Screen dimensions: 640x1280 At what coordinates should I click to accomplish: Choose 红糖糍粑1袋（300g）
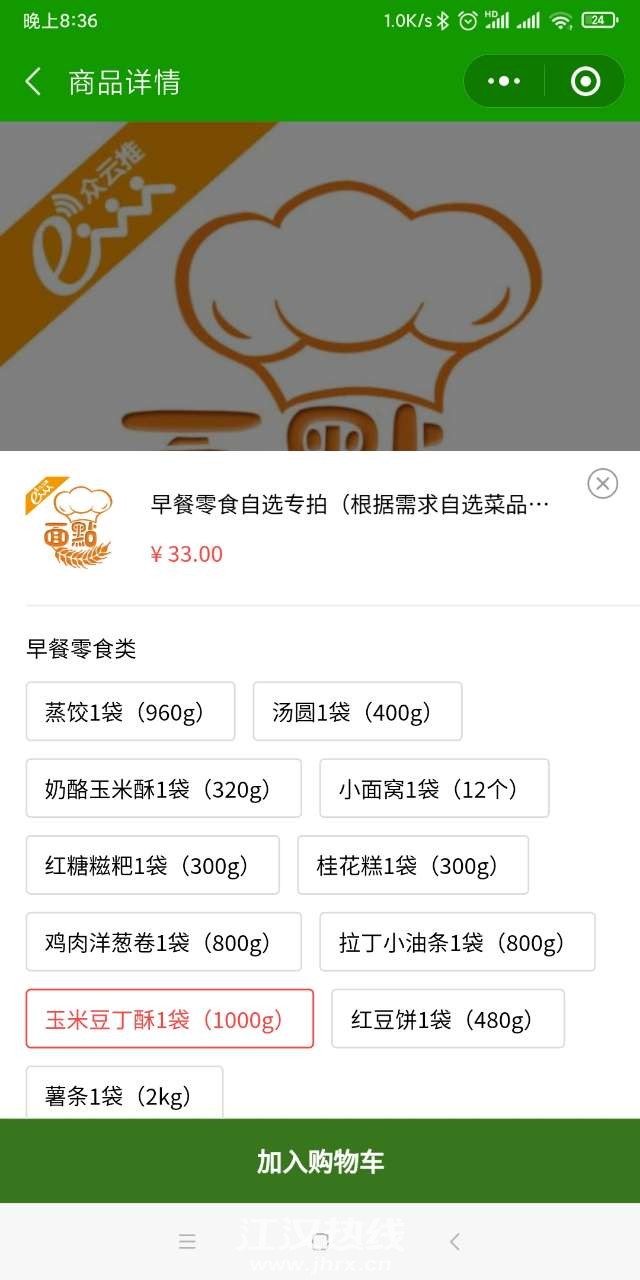(x=152, y=866)
